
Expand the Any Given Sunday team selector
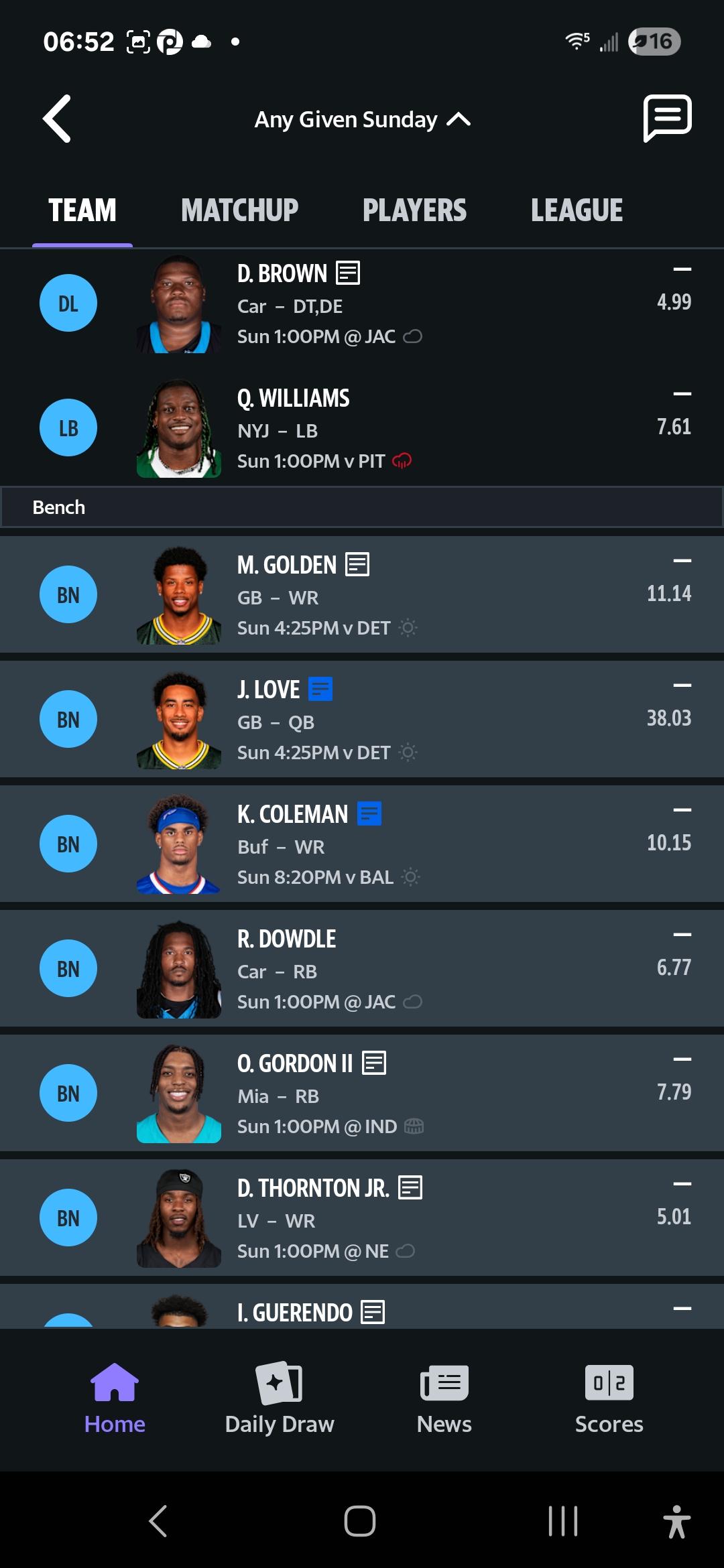(362, 119)
